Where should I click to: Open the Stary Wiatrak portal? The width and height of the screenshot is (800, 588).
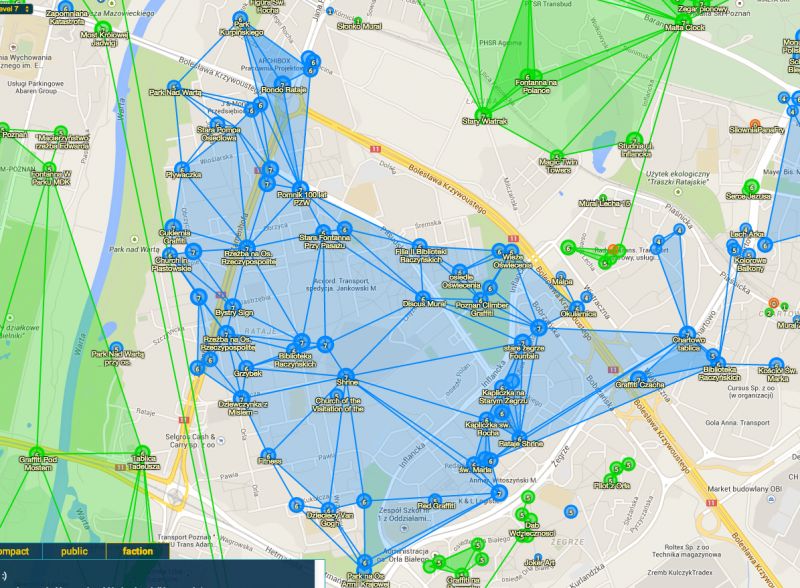tap(483, 113)
